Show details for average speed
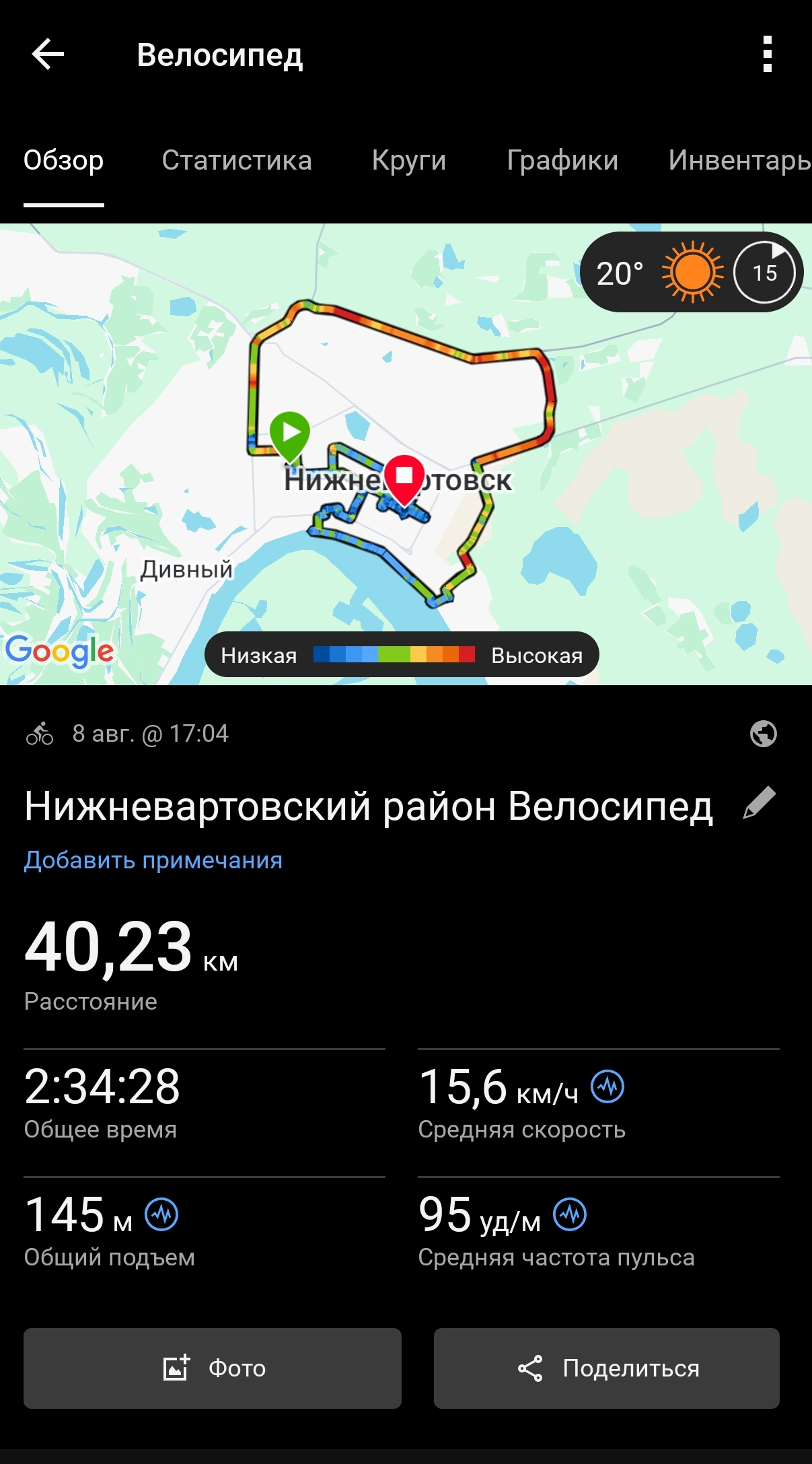Screen dimensions: 812x1464 (x=607, y=1086)
